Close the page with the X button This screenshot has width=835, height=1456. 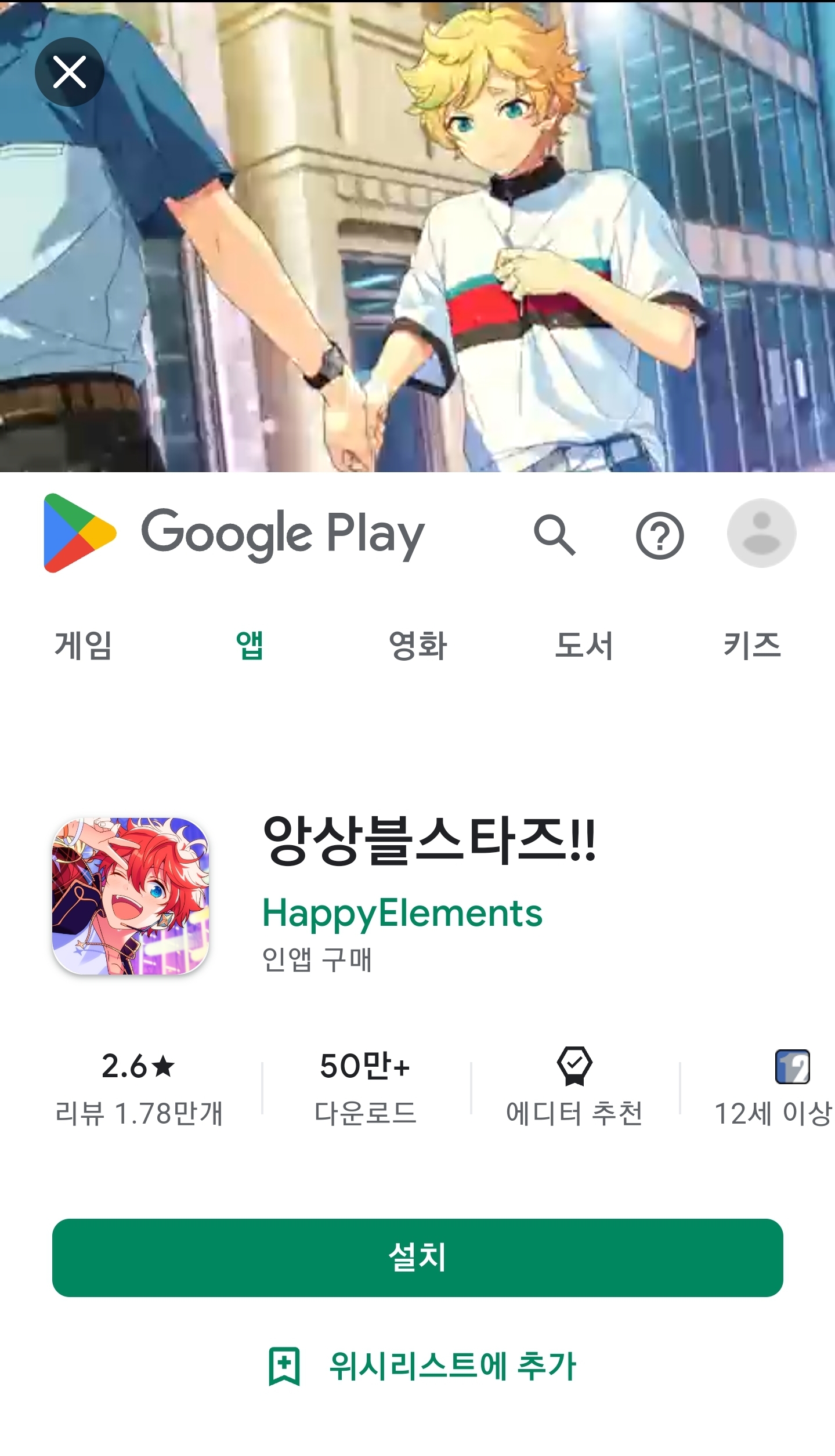click(x=70, y=72)
